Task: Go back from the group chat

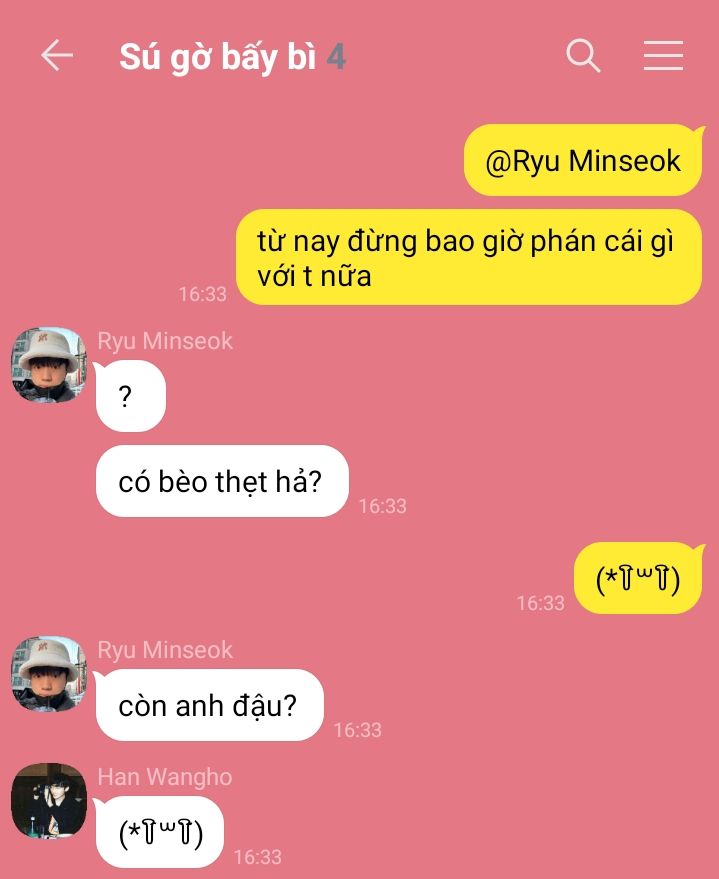Action: tap(57, 56)
